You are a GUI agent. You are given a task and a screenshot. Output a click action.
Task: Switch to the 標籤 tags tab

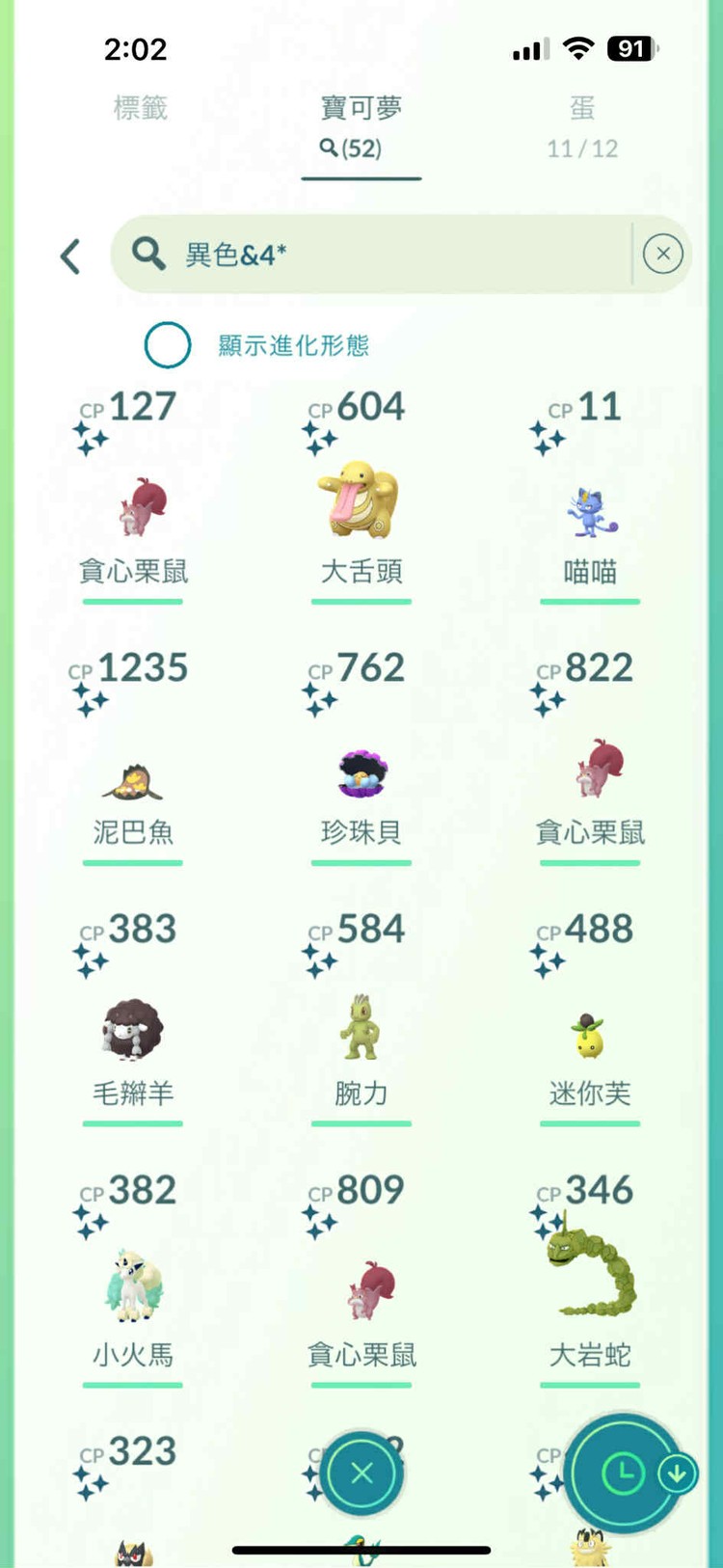tap(140, 109)
